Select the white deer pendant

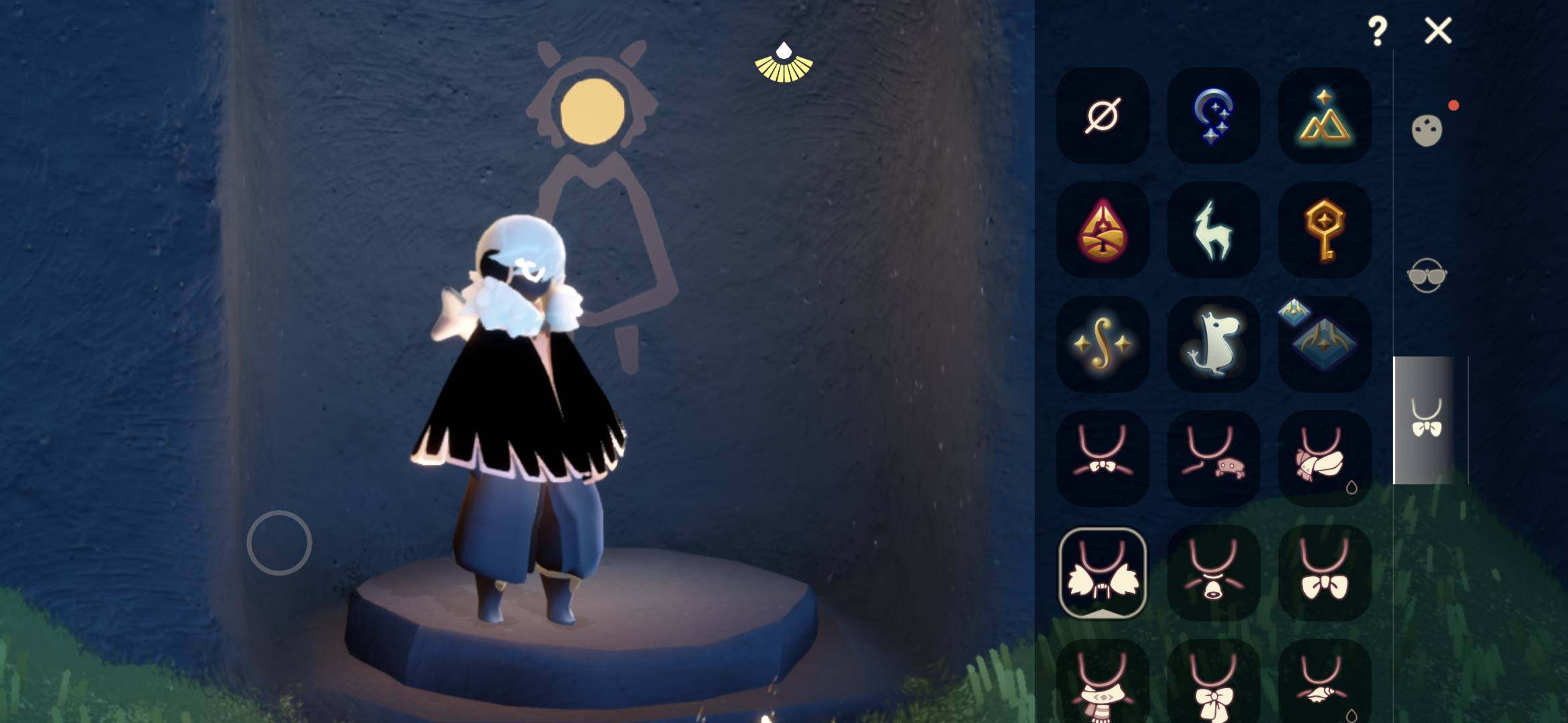(1213, 230)
